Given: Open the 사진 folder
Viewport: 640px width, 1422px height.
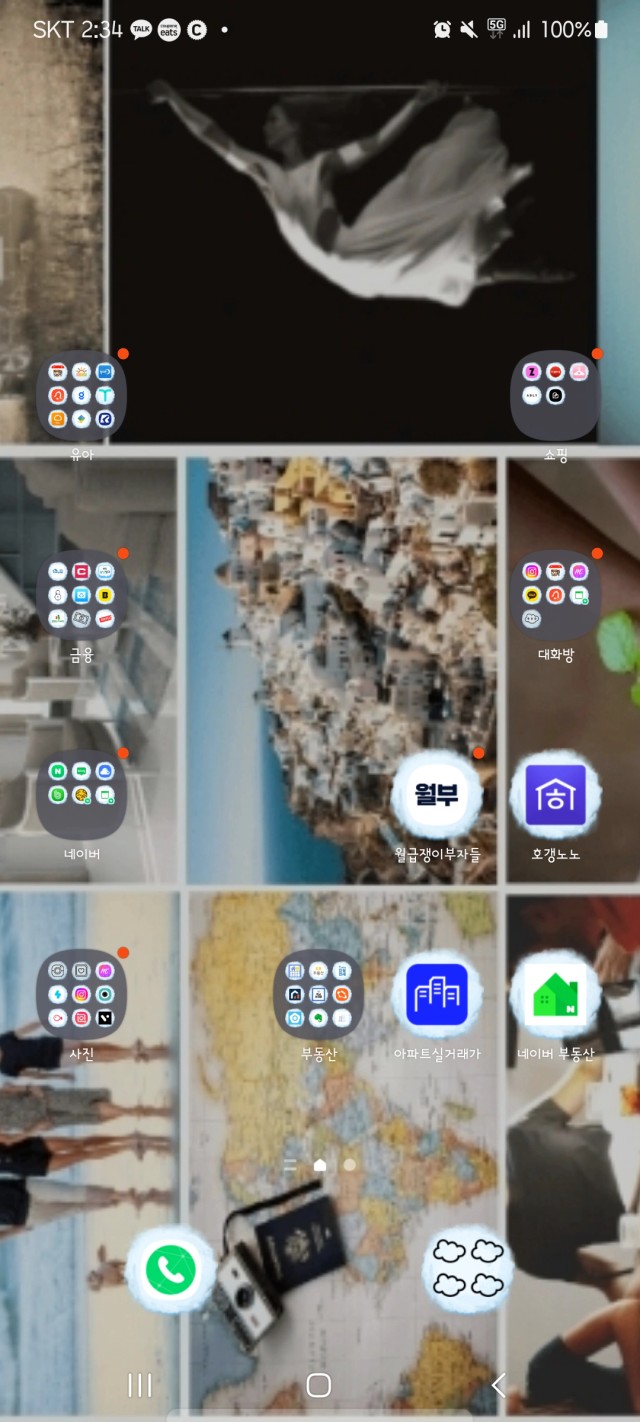Looking at the screenshot, I should (x=81, y=994).
